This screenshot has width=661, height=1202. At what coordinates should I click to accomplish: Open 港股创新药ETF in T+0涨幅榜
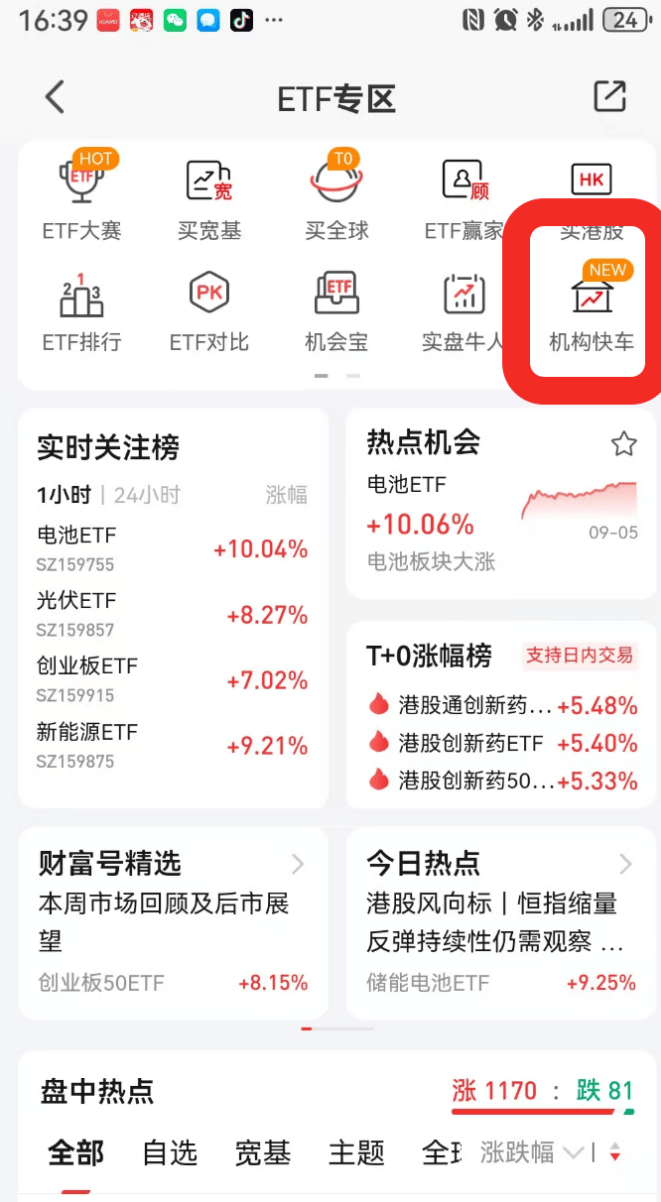coord(470,743)
